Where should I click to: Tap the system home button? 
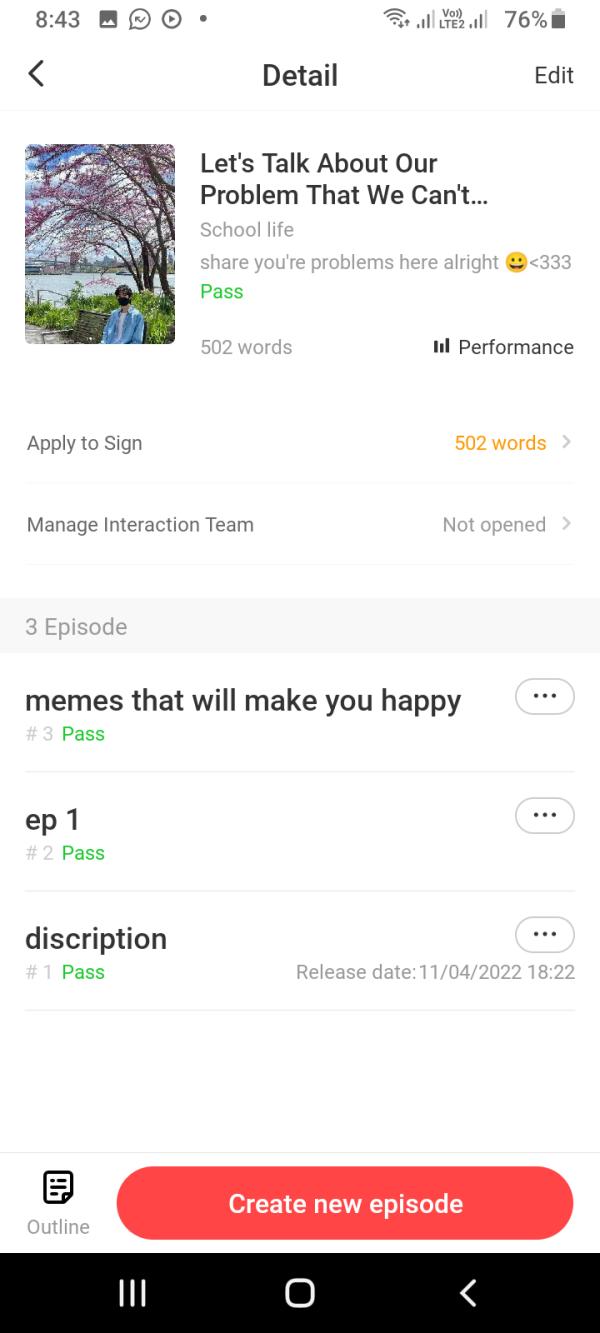point(300,1292)
